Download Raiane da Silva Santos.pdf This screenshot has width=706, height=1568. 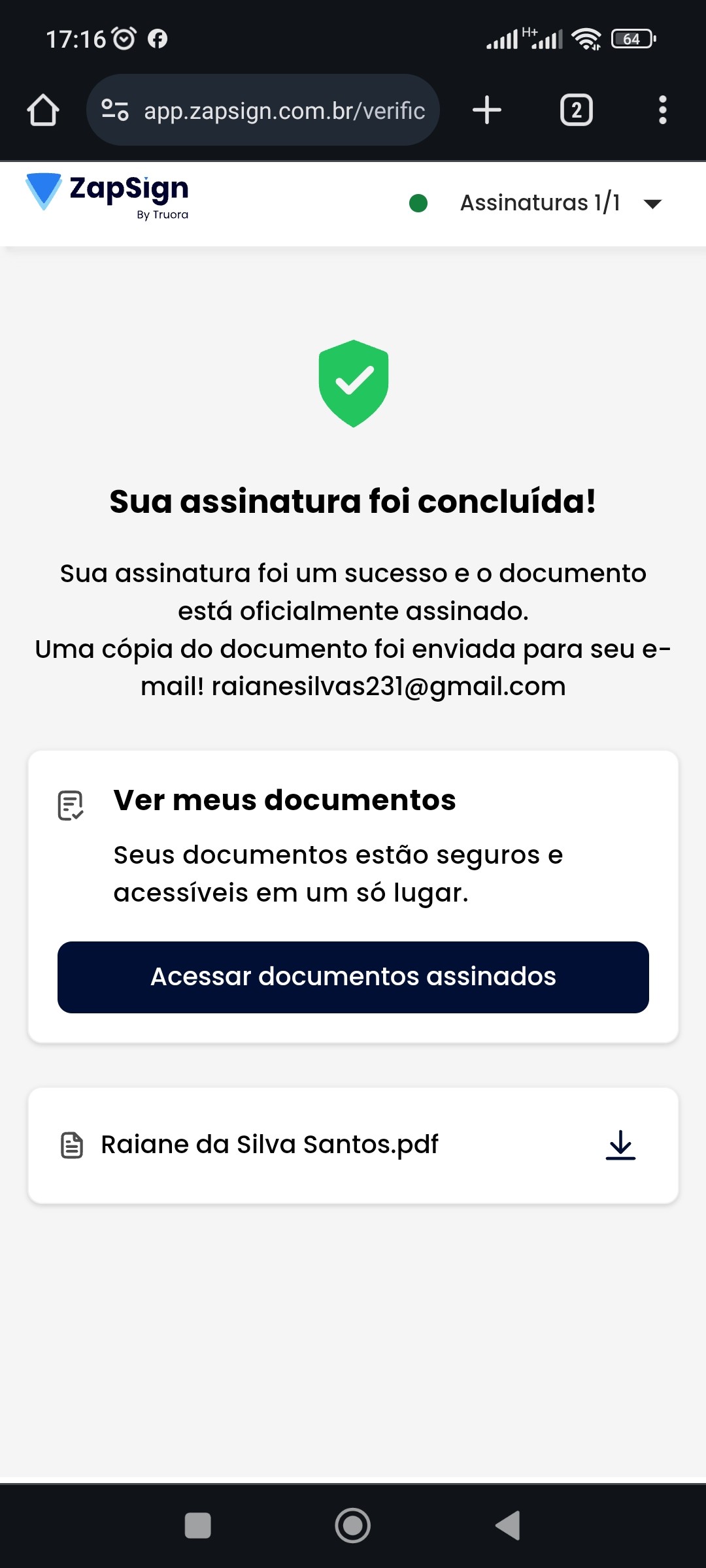point(620,1145)
